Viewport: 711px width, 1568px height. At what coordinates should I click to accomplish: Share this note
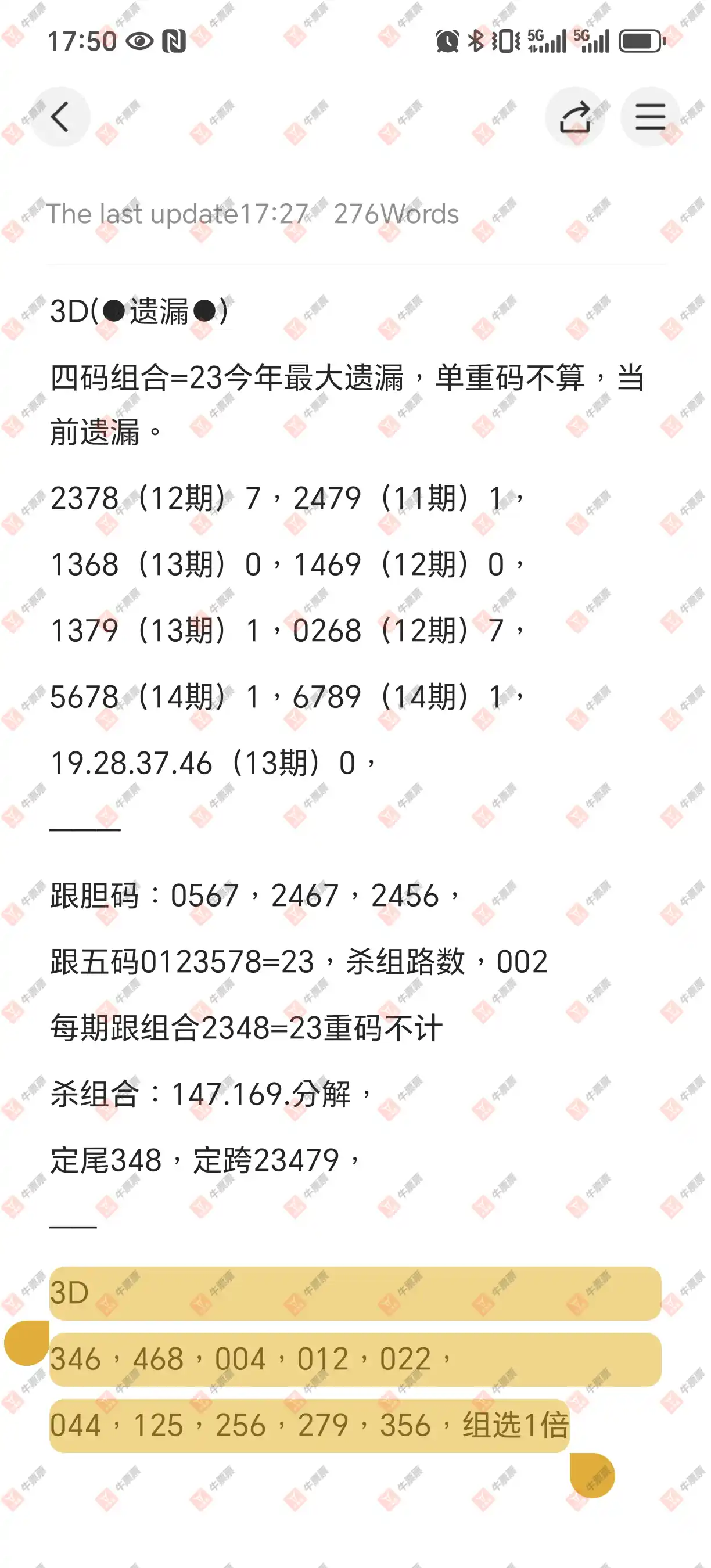point(575,117)
